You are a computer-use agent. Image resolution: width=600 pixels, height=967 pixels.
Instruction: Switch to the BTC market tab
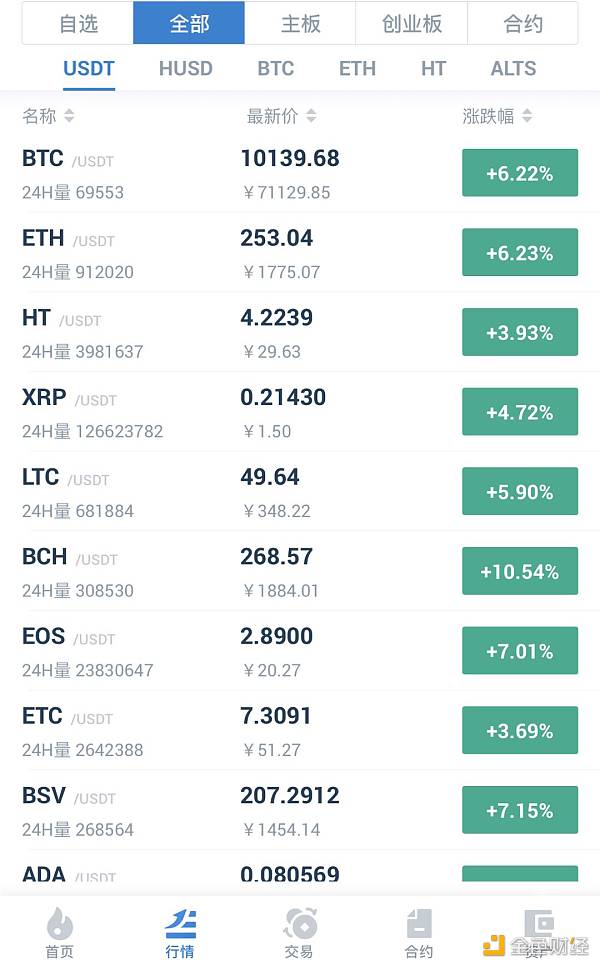[x=275, y=69]
